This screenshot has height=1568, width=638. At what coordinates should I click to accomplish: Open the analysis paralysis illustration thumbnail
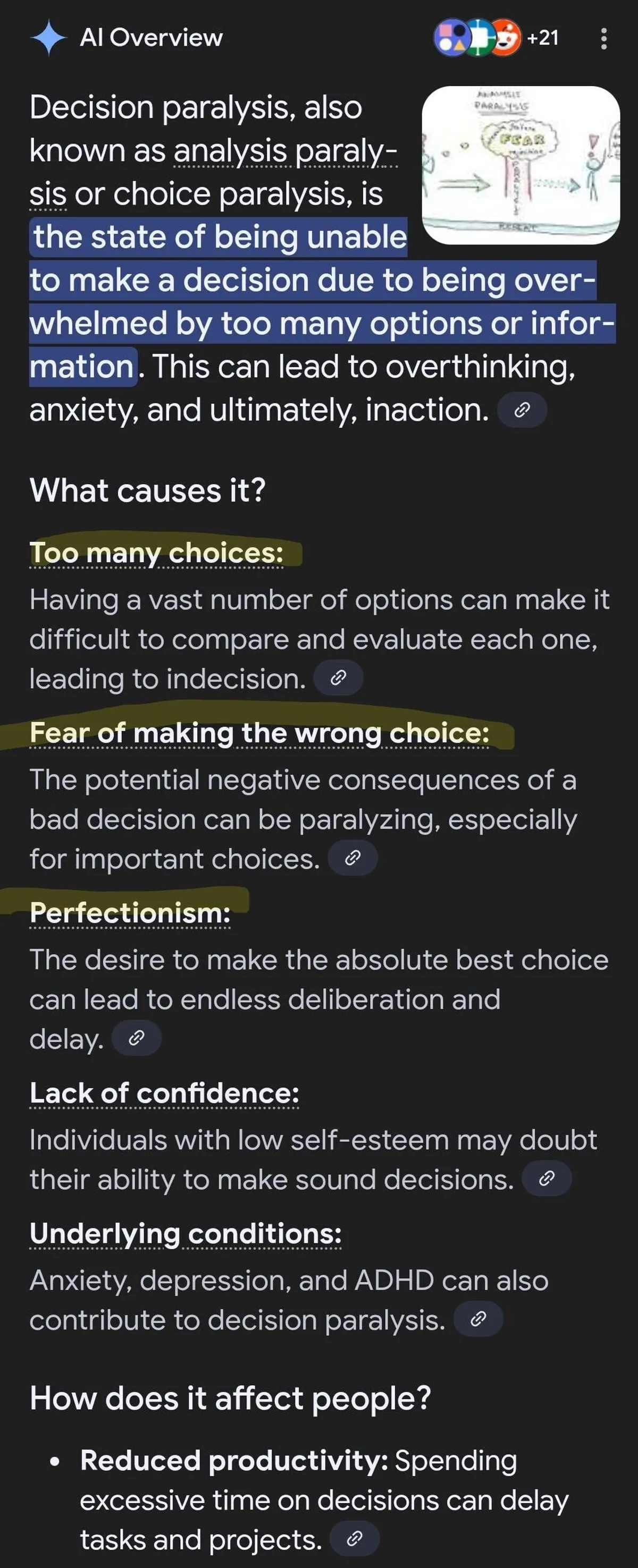(x=521, y=165)
